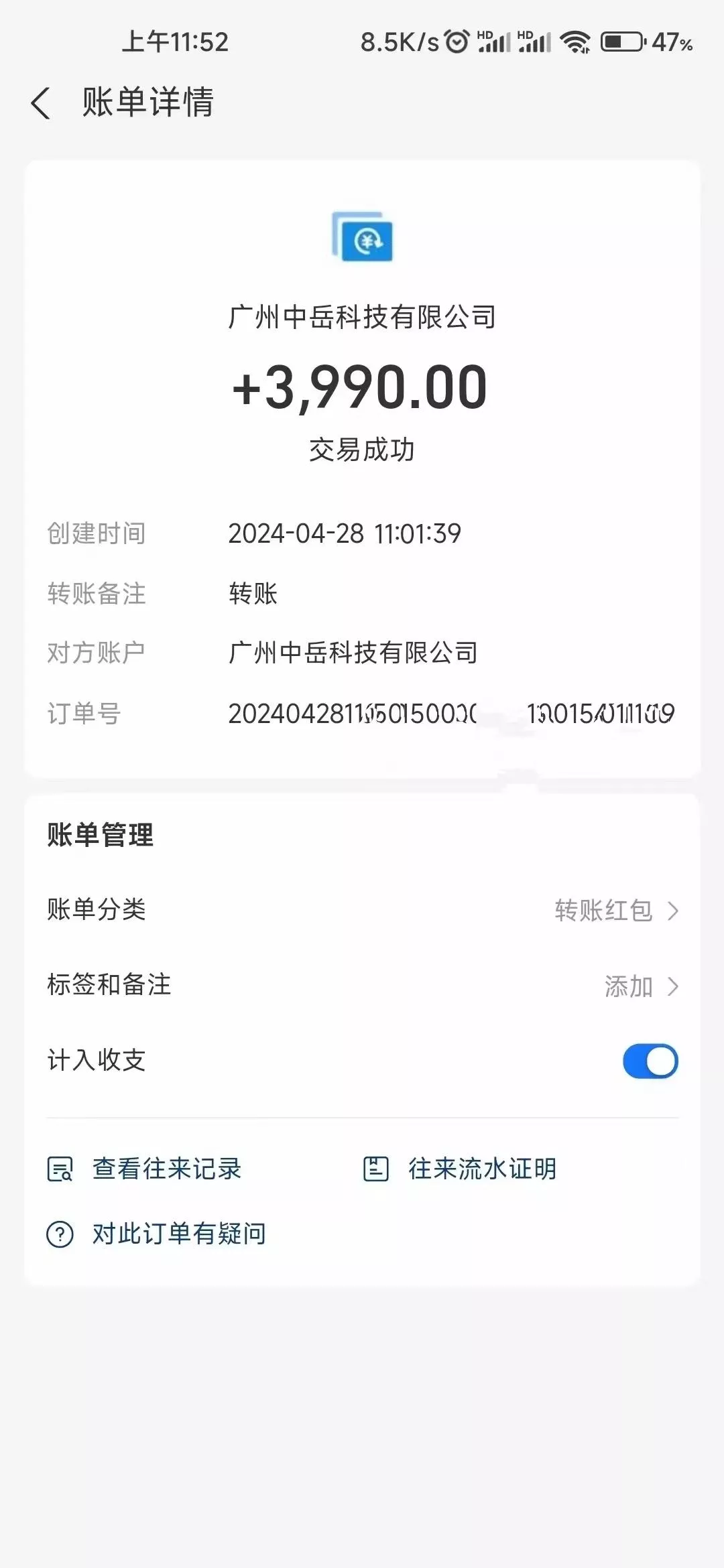The height and width of the screenshot is (1568, 724).
Task: Open the 账单分类 category selector showing 转账红包
Action: 603,911
